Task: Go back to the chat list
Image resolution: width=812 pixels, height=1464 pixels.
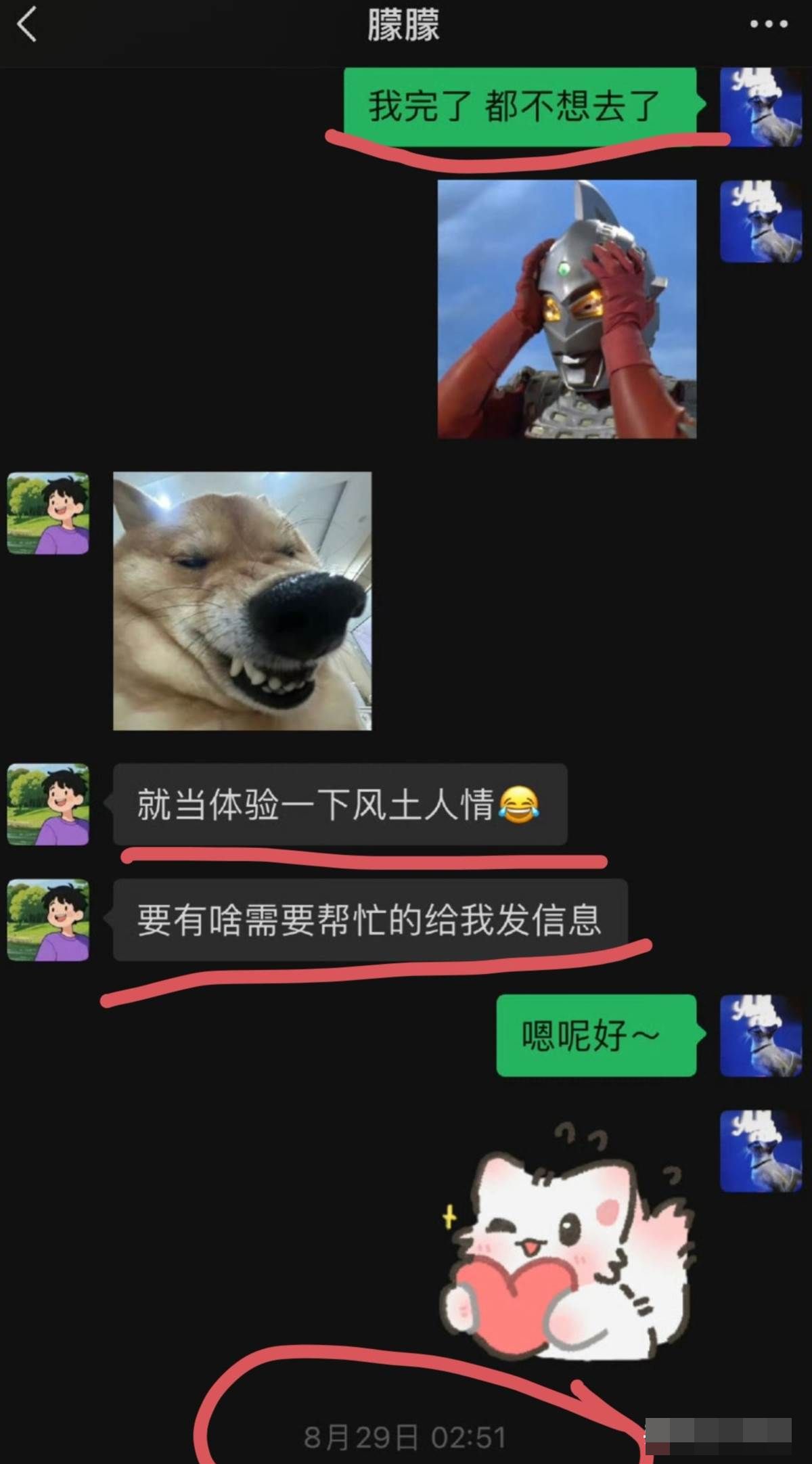Action: pyautogui.click(x=27, y=26)
